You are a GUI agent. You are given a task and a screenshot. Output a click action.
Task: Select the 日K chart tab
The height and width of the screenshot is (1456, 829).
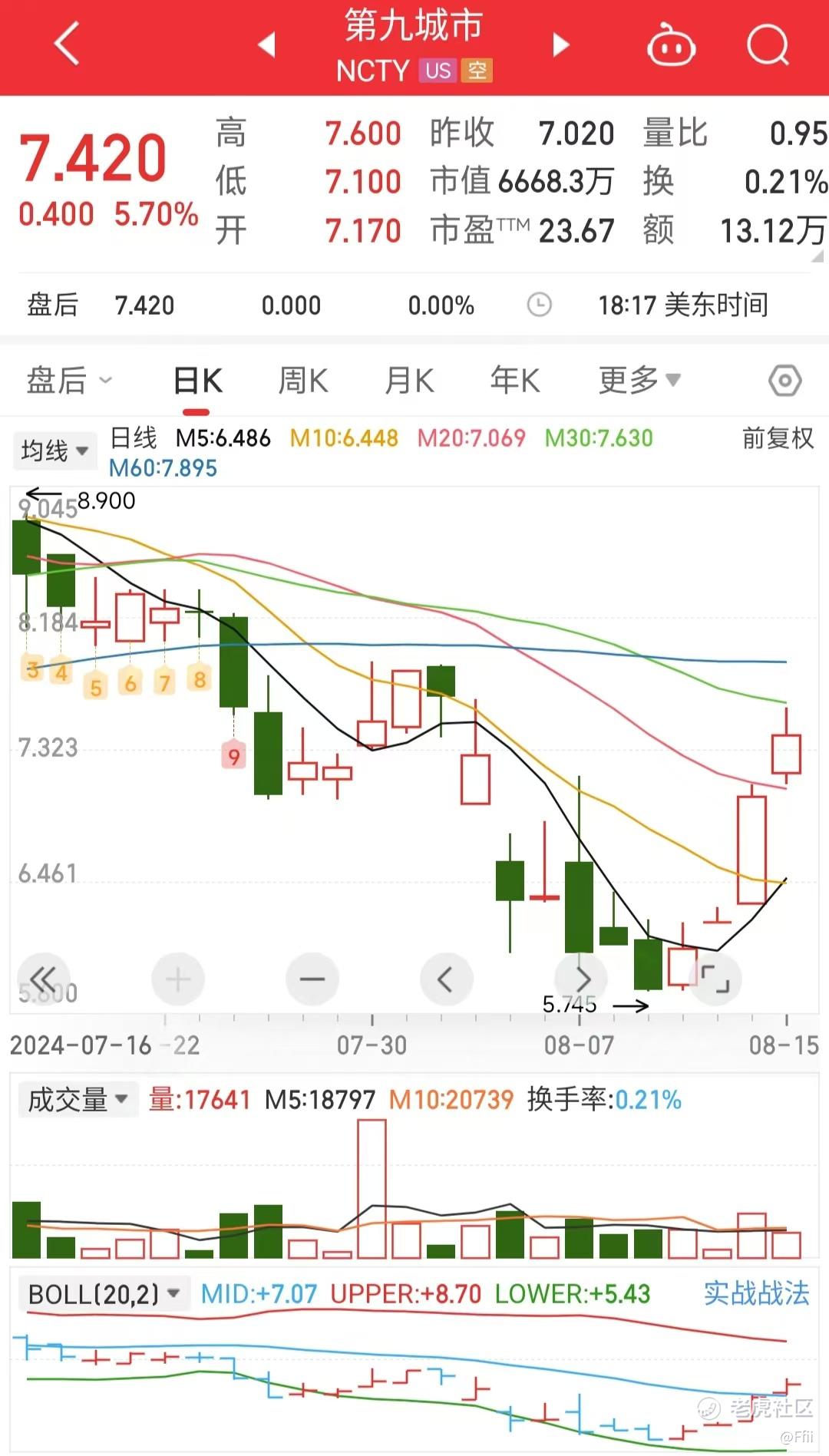tap(198, 381)
